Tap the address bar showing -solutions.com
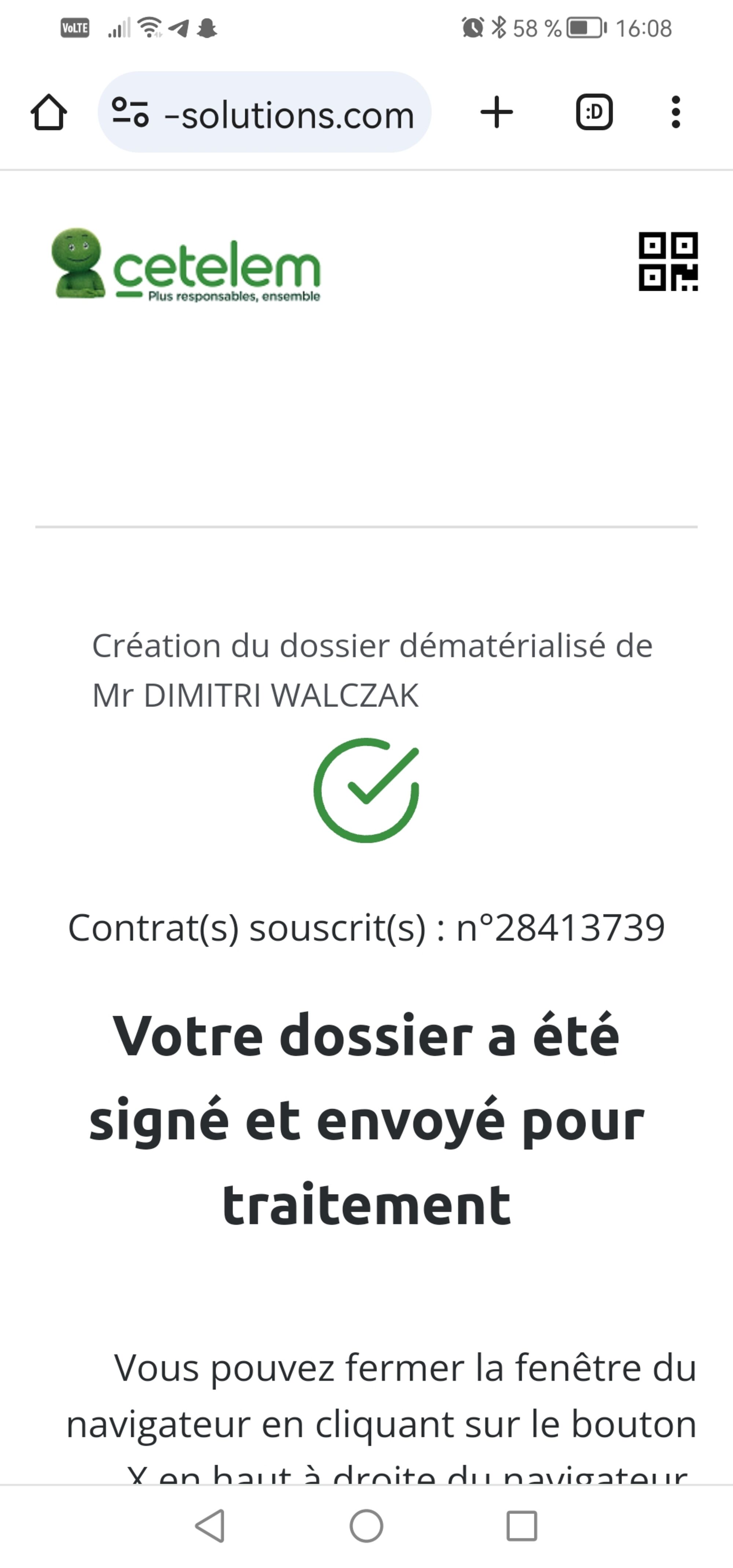733x1568 pixels. tap(290, 114)
